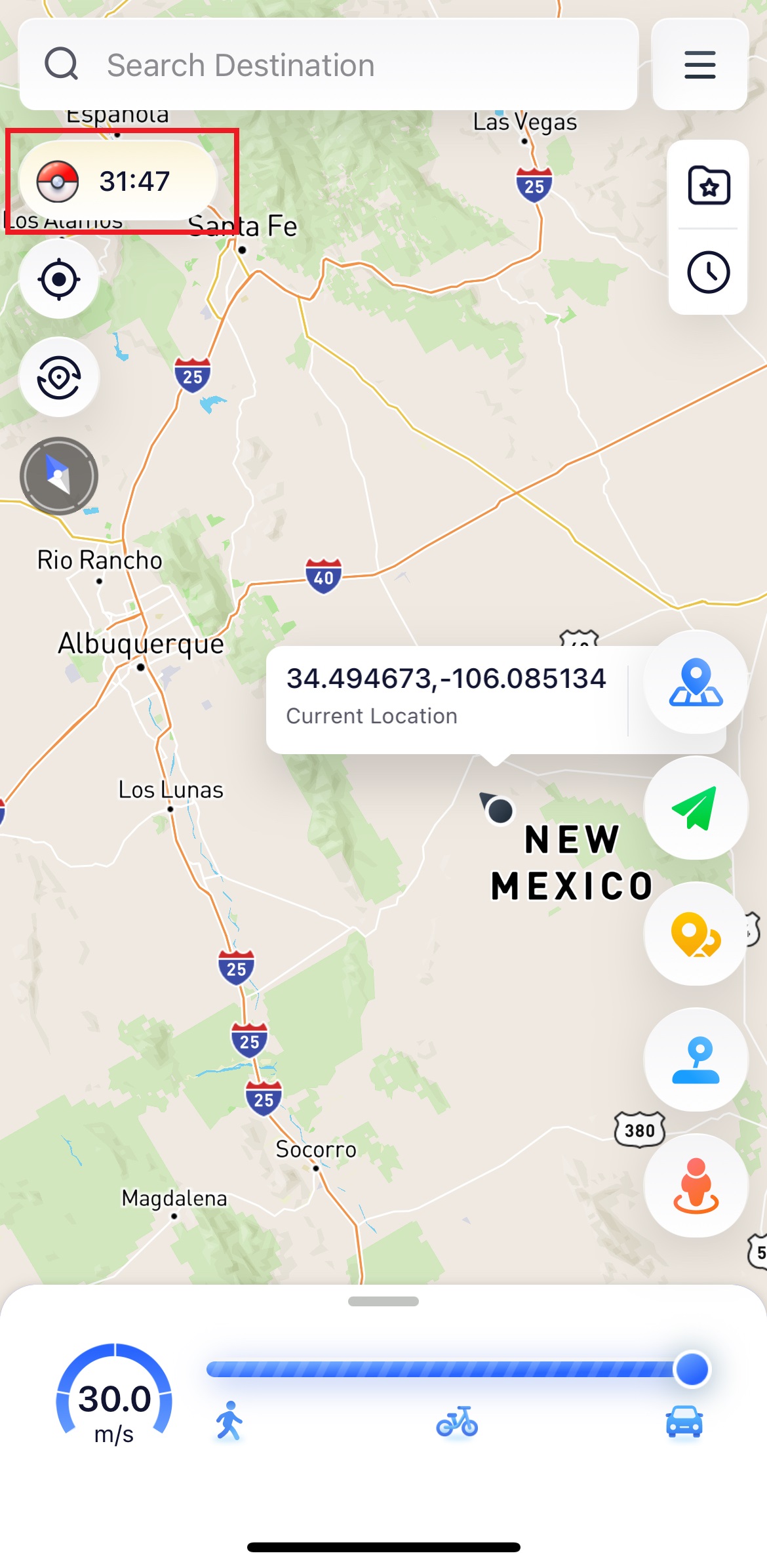Image resolution: width=767 pixels, height=1568 pixels.
Task: Open the Pokéball cooldown timer
Action: click(x=118, y=181)
